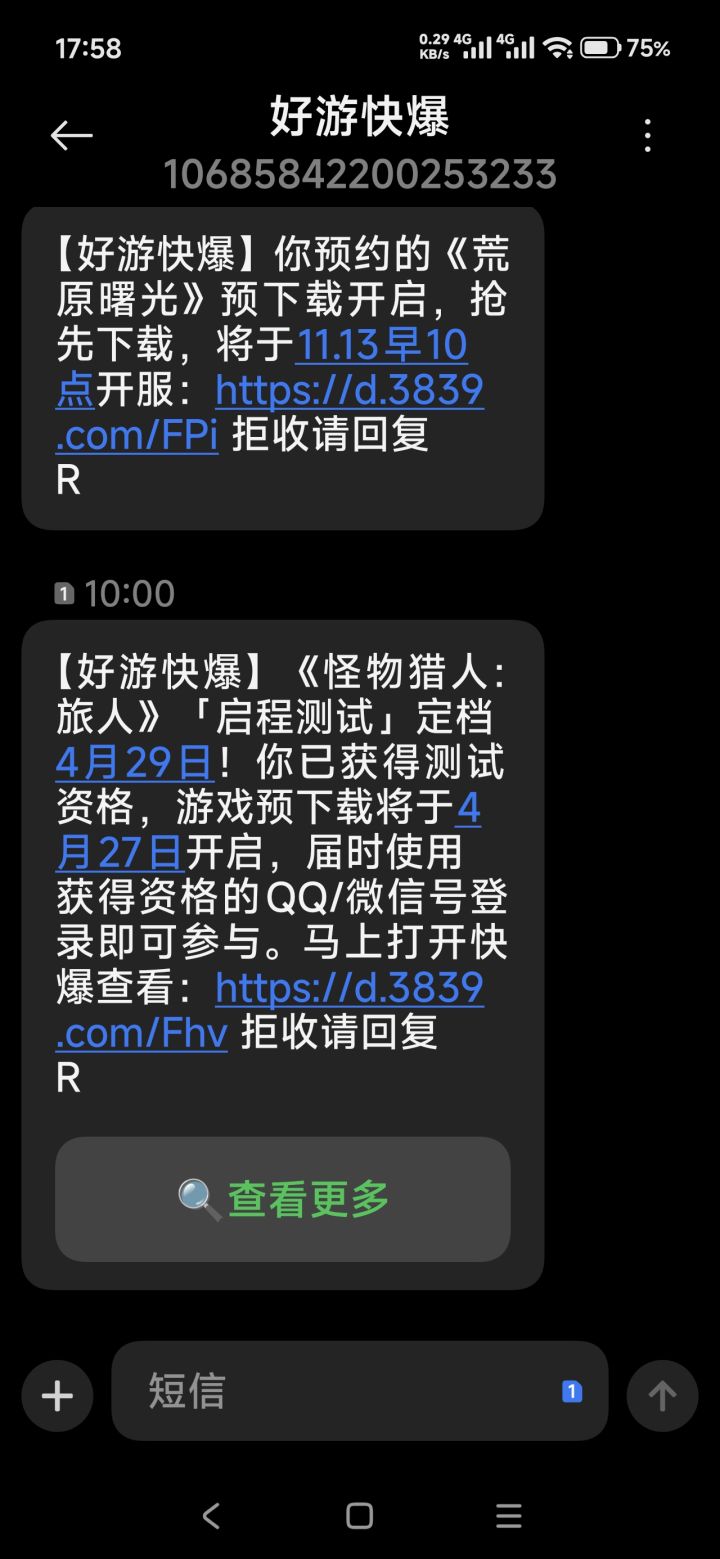Tap the underlined 11.13早10点 date

tap(382, 346)
